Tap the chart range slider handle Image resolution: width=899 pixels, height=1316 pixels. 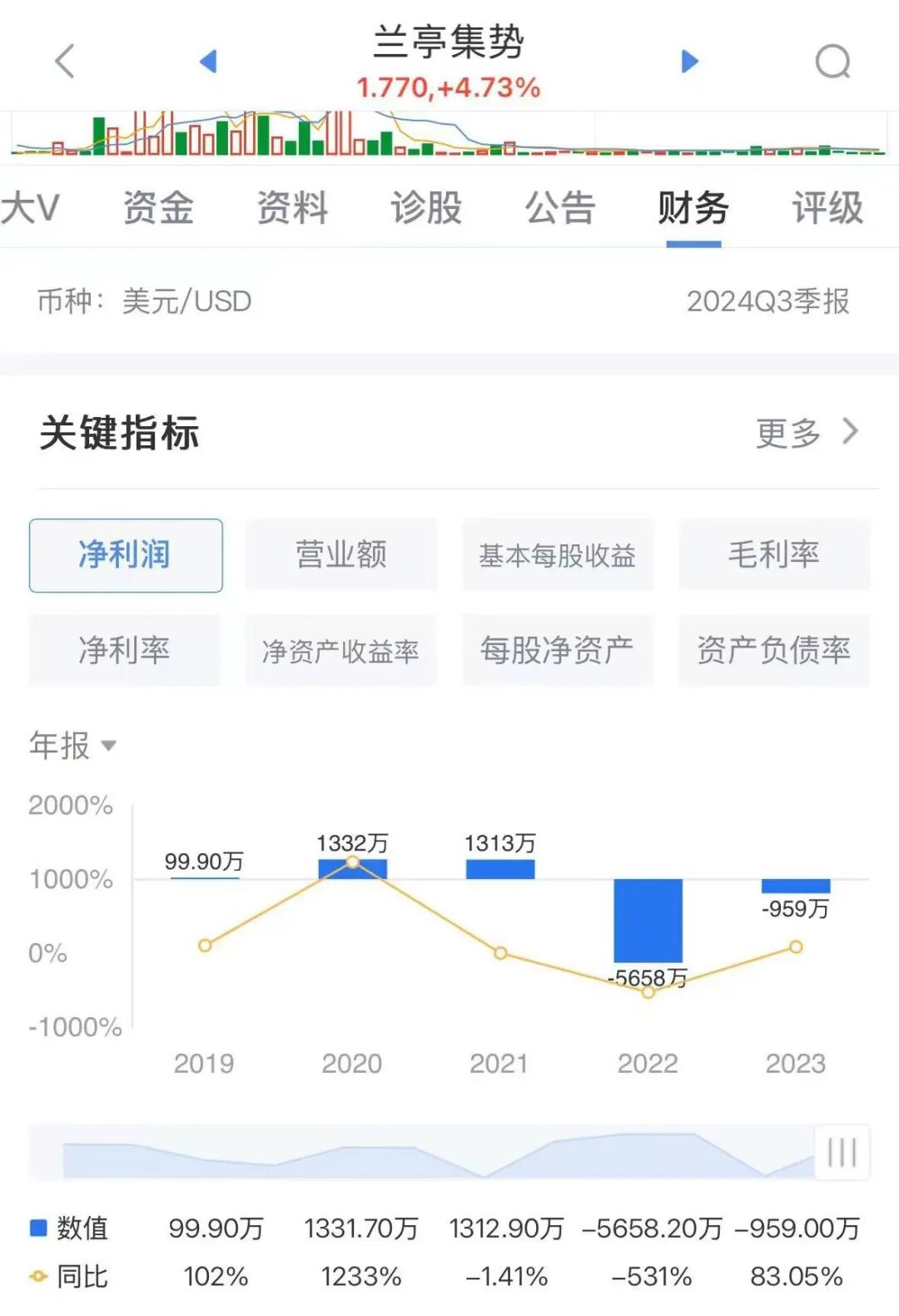(x=842, y=1153)
